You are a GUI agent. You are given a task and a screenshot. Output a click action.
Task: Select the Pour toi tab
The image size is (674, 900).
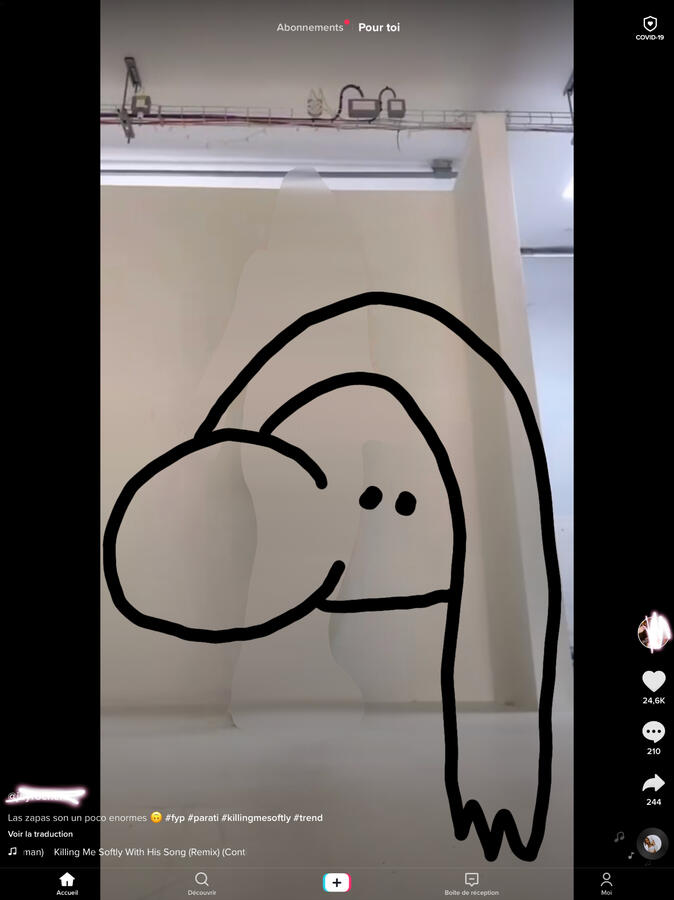pos(379,28)
